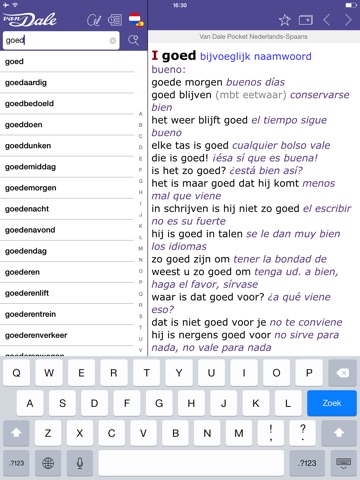Tap the magnifier search icon beside the field
The image size is (360, 480).
(x=133, y=40)
